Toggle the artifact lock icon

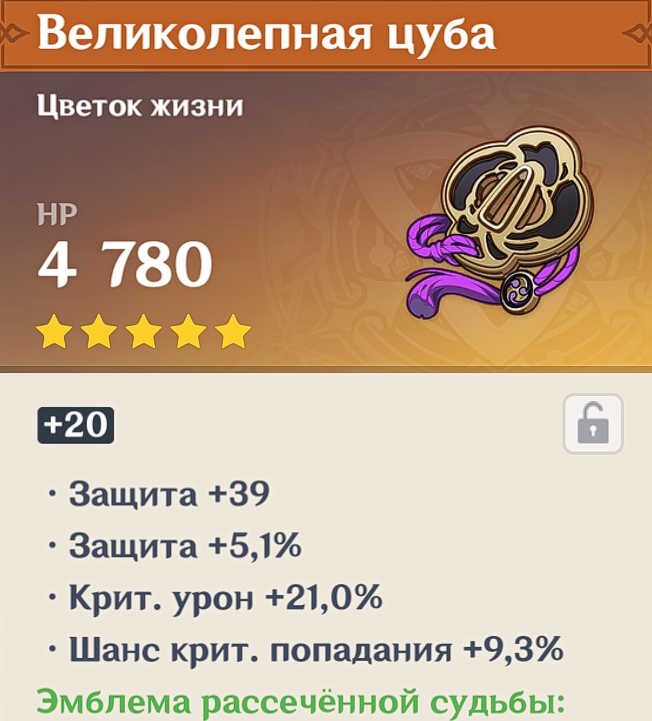point(592,424)
